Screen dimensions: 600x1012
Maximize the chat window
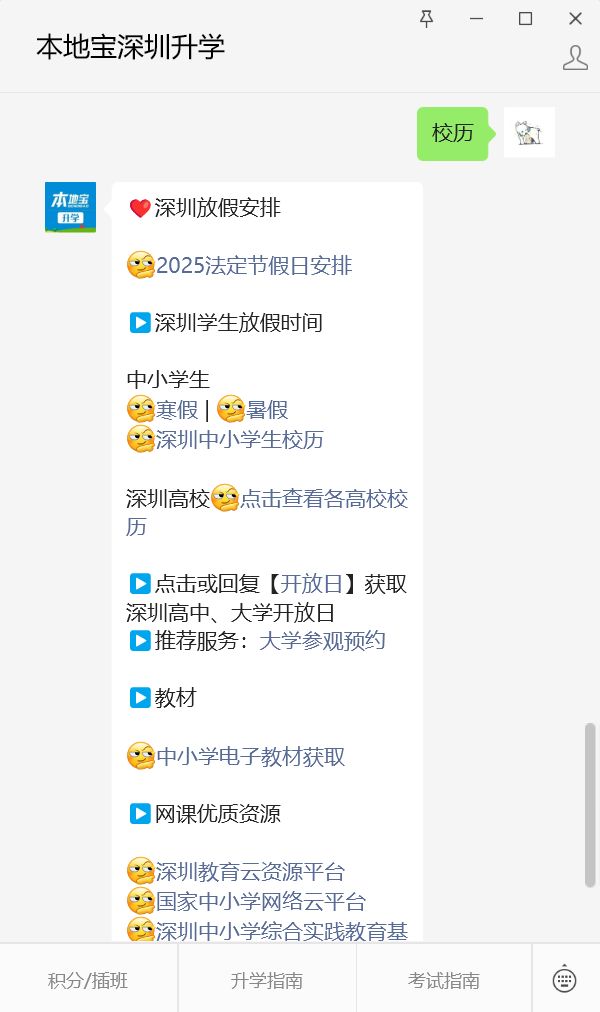click(x=525, y=18)
